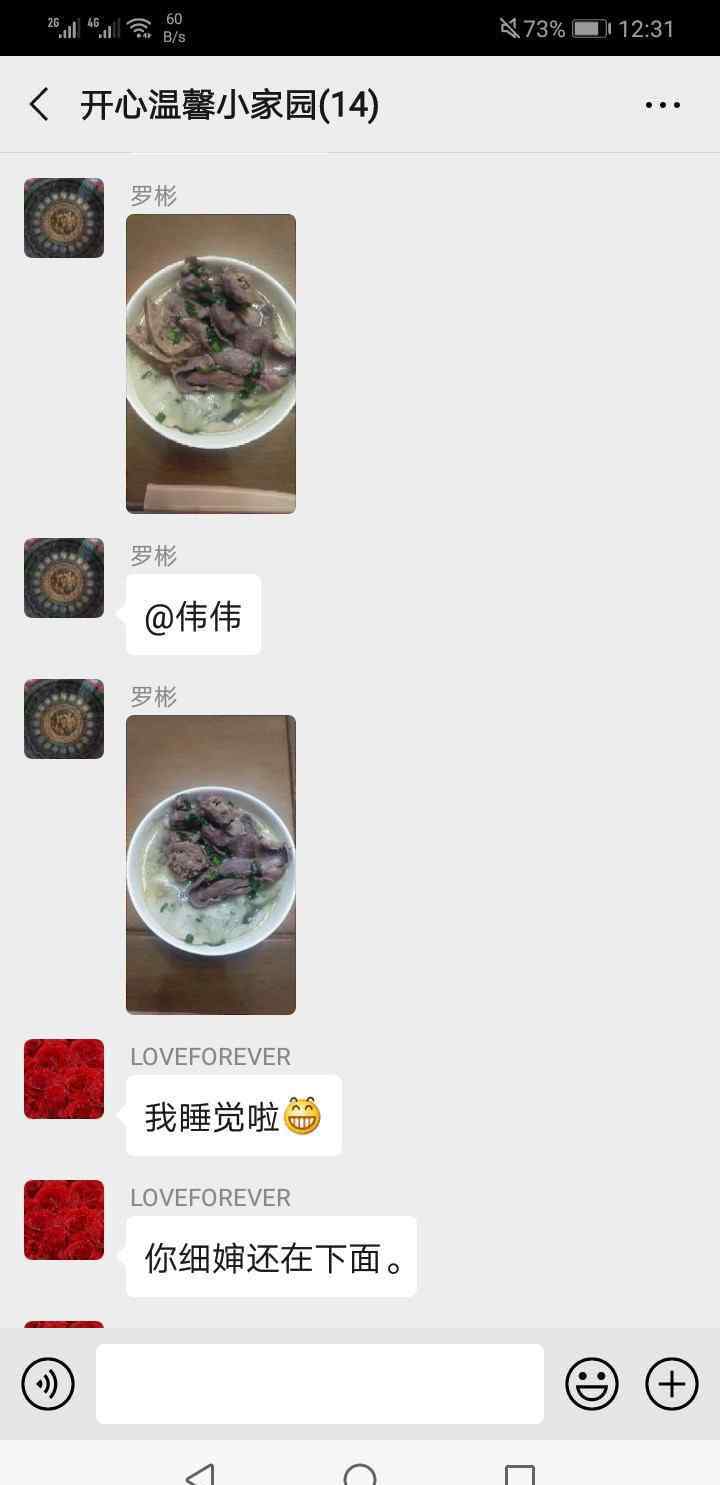Open the plus attachments menu

click(x=672, y=1384)
